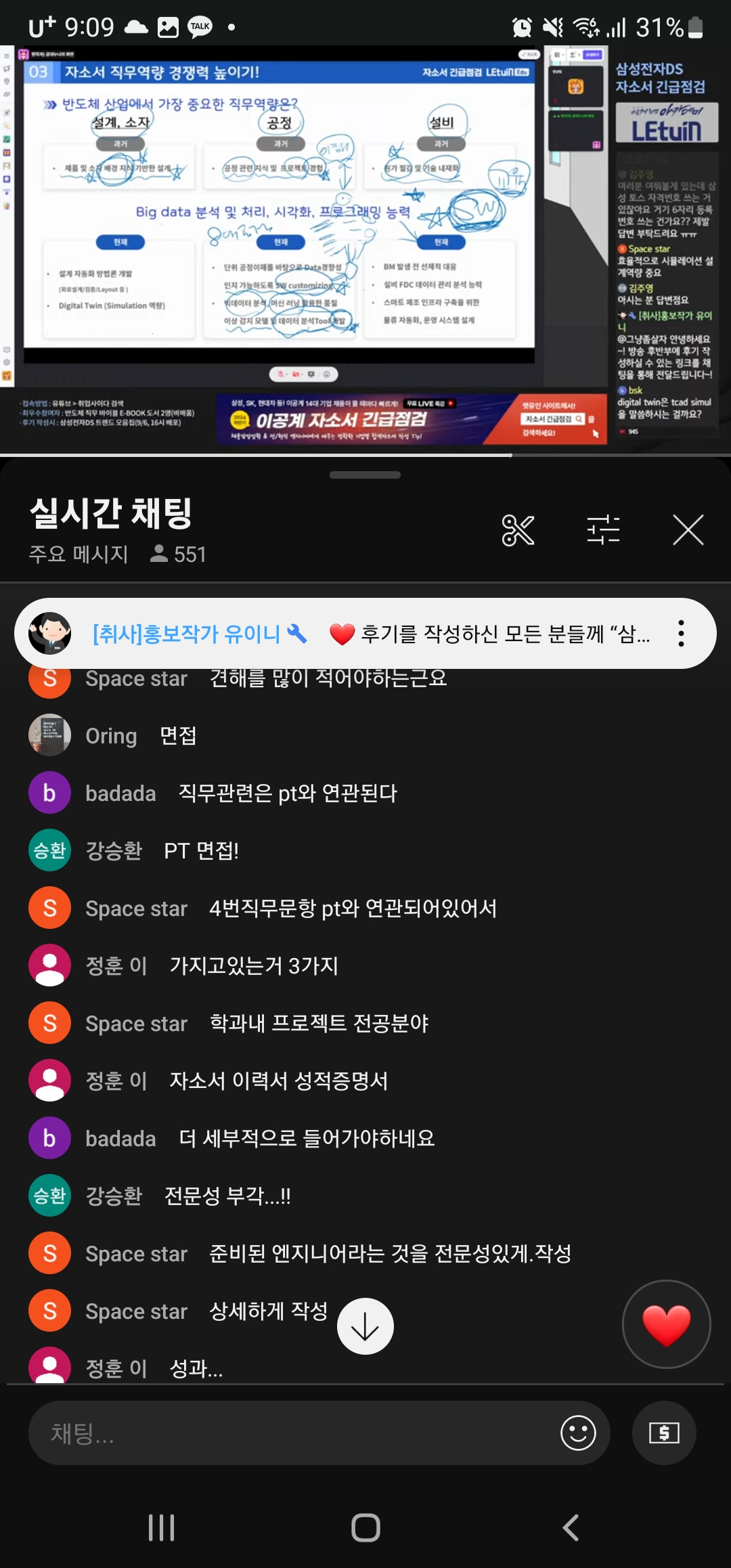Open pinned message overflow menu
This screenshot has width=731, height=1568.
[x=681, y=634]
